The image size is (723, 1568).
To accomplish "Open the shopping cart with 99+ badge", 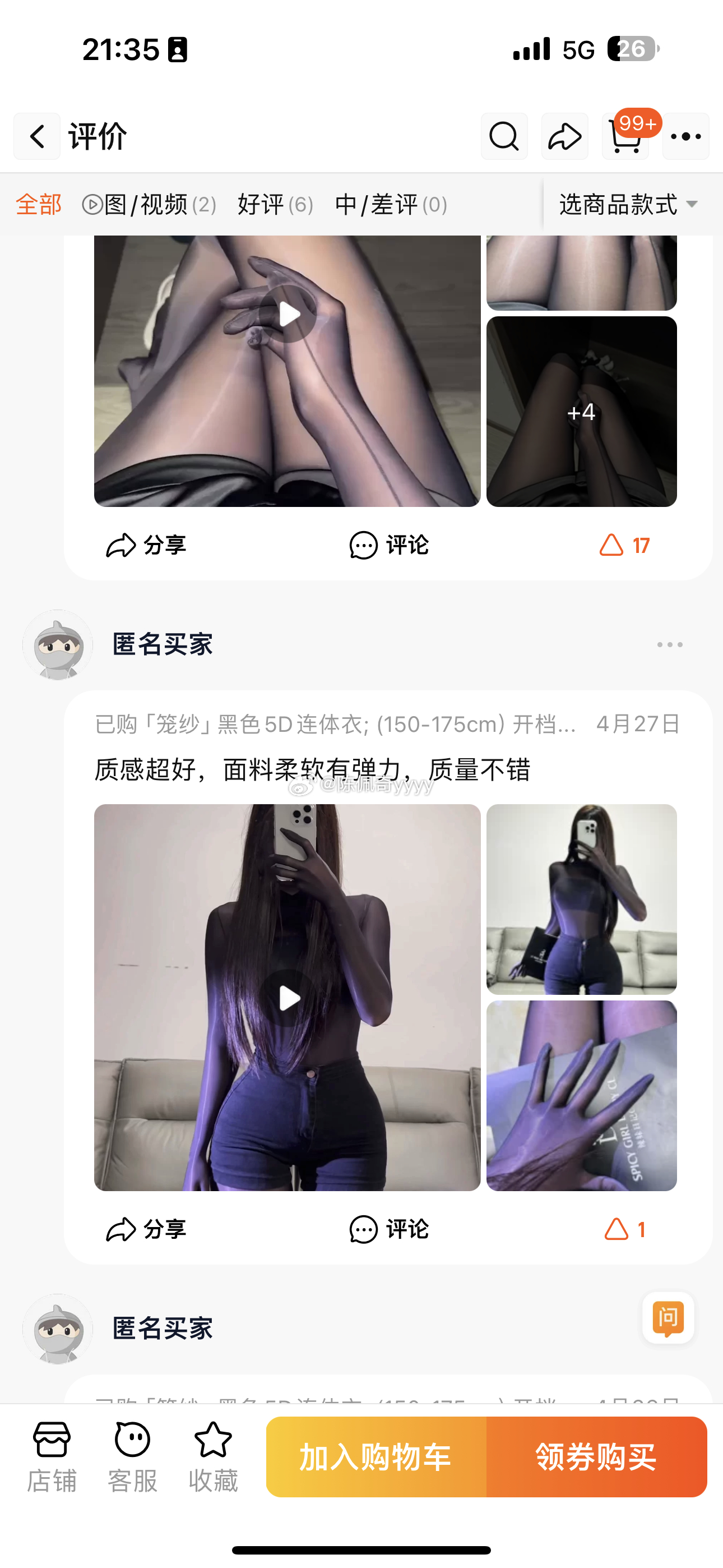I will click(x=625, y=136).
